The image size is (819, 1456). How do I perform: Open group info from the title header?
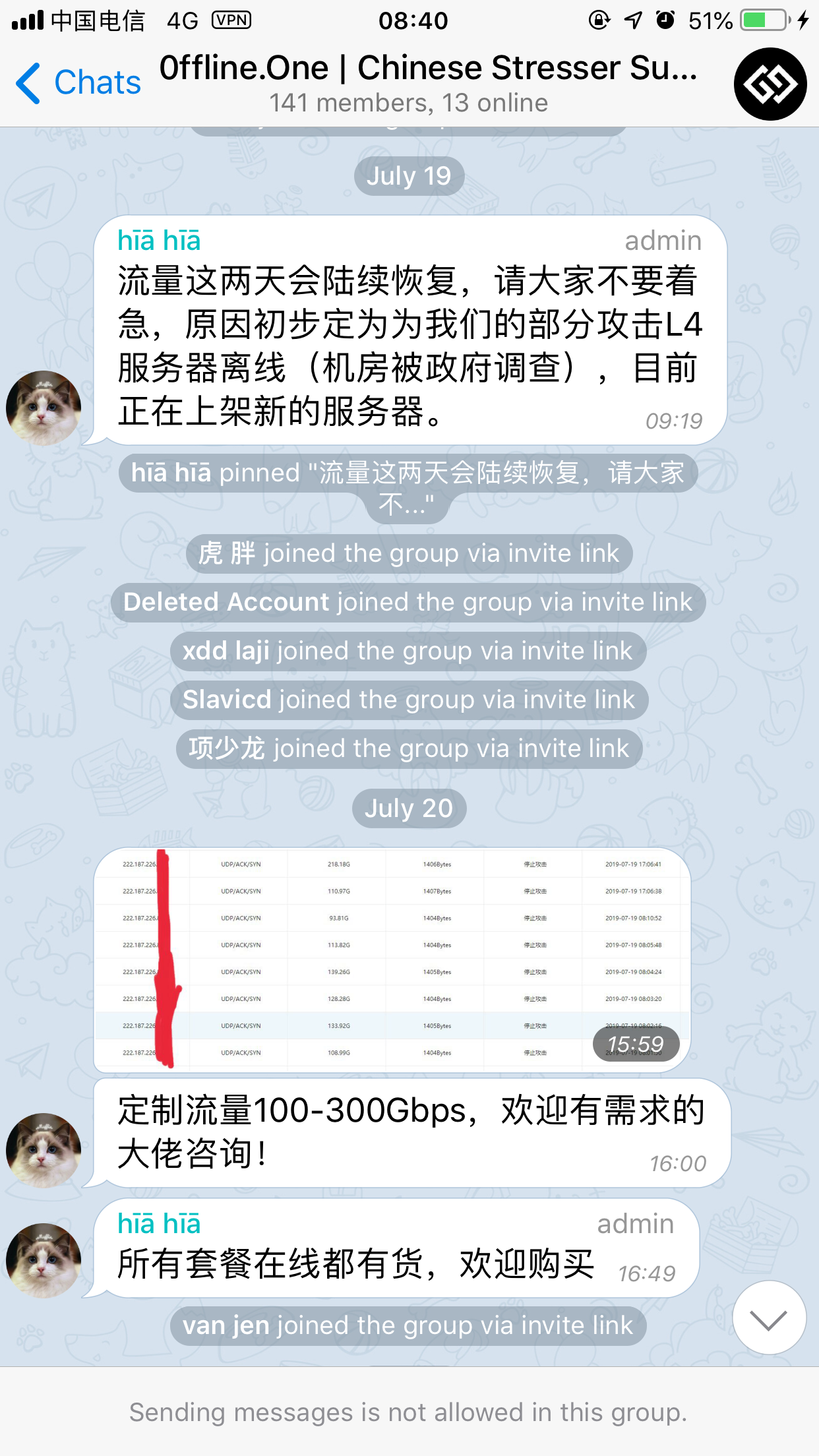pos(427,83)
